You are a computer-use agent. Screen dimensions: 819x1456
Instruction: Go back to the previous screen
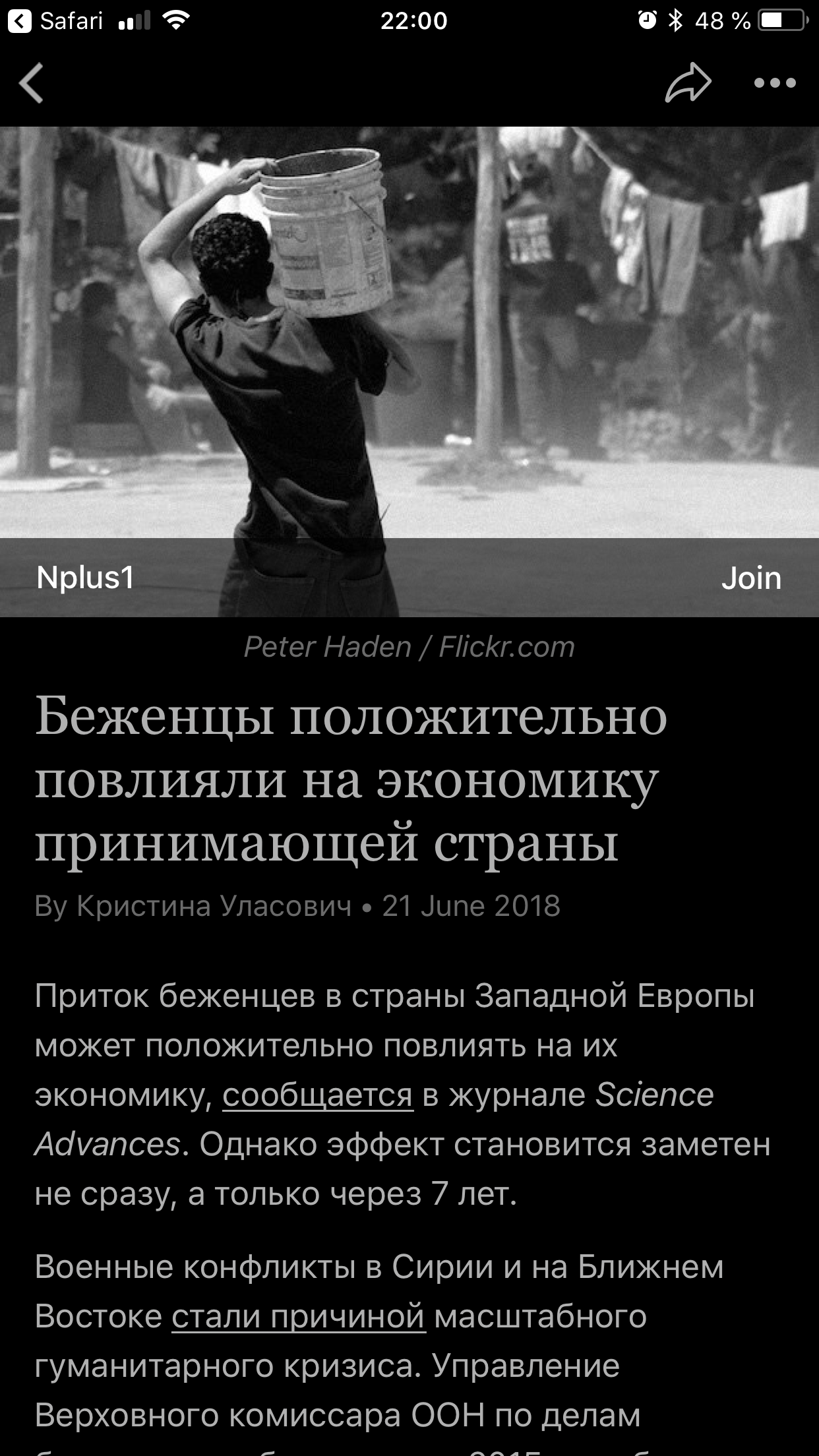[x=32, y=83]
